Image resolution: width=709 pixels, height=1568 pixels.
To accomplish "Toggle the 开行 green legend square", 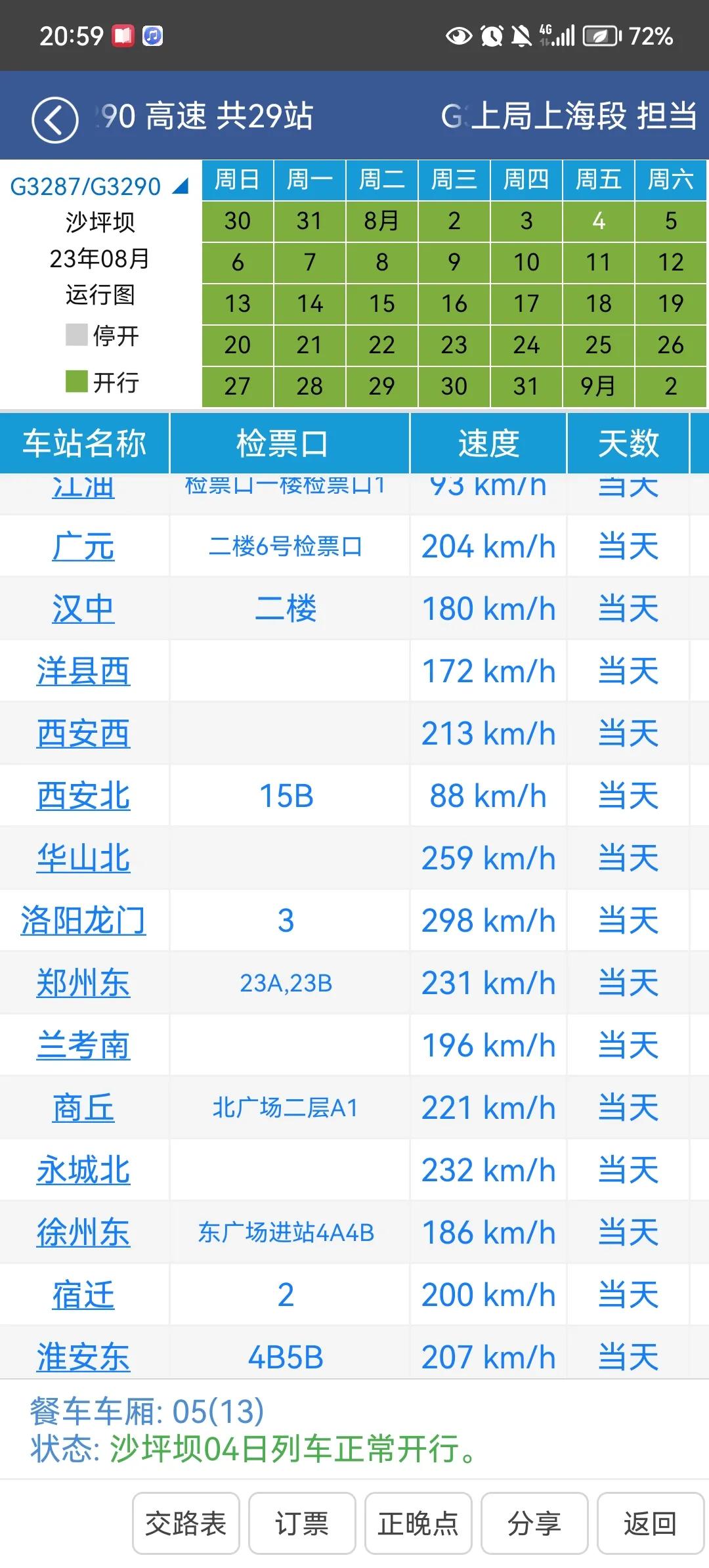I will tap(75, 378).
